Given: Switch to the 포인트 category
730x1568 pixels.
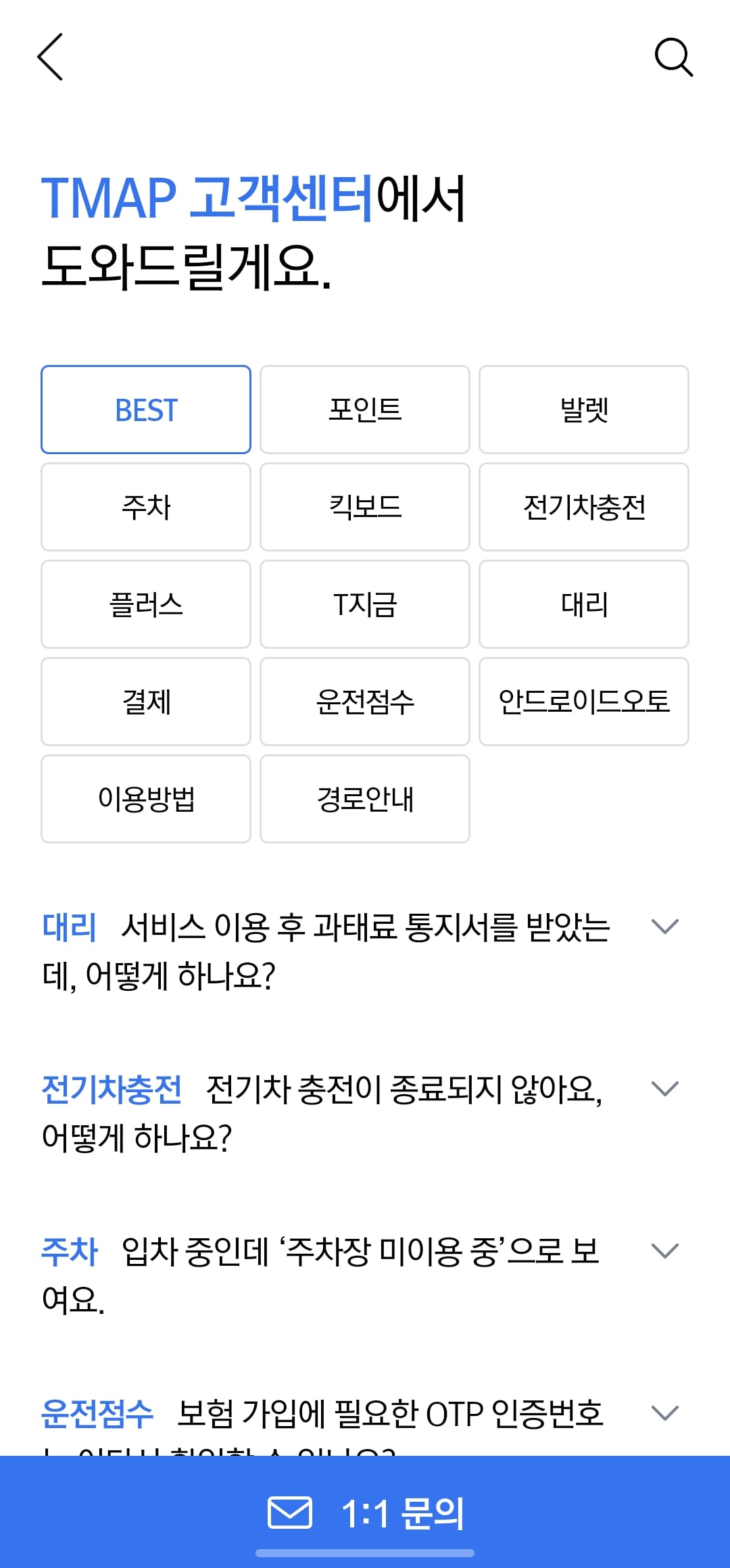Looking at the screenshot, I should 364,409.
